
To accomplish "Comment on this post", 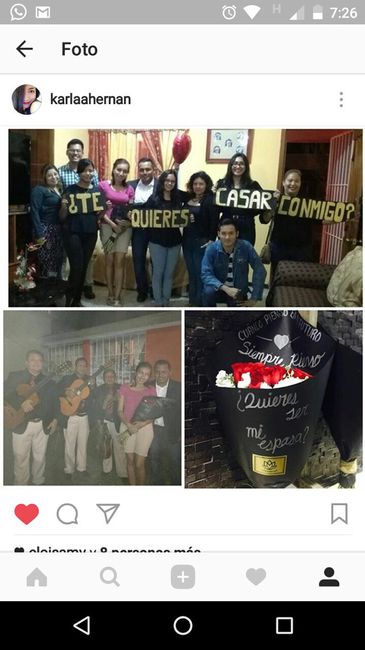I will tap(67, 514).
